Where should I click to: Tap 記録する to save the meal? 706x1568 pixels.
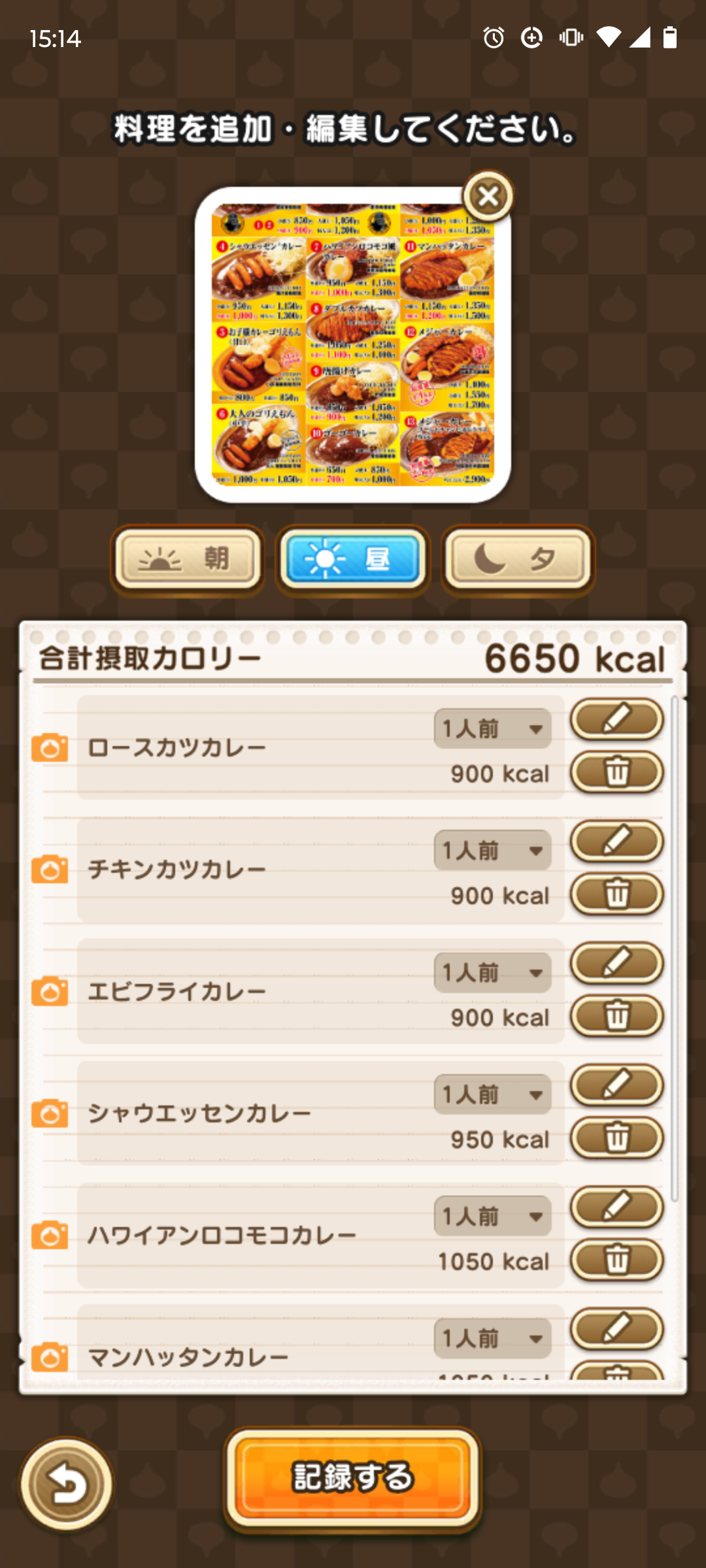pyautogui.click(x=353, y=1478)
